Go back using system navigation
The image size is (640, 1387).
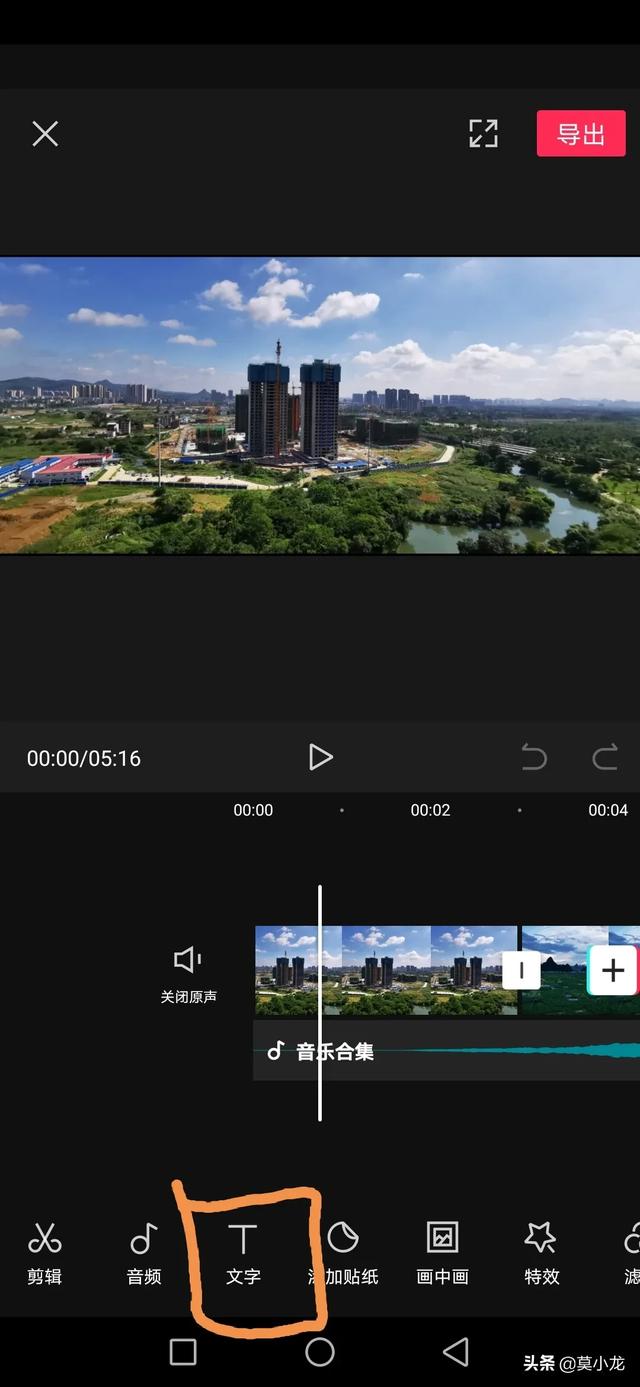(x=456, y=1352)
